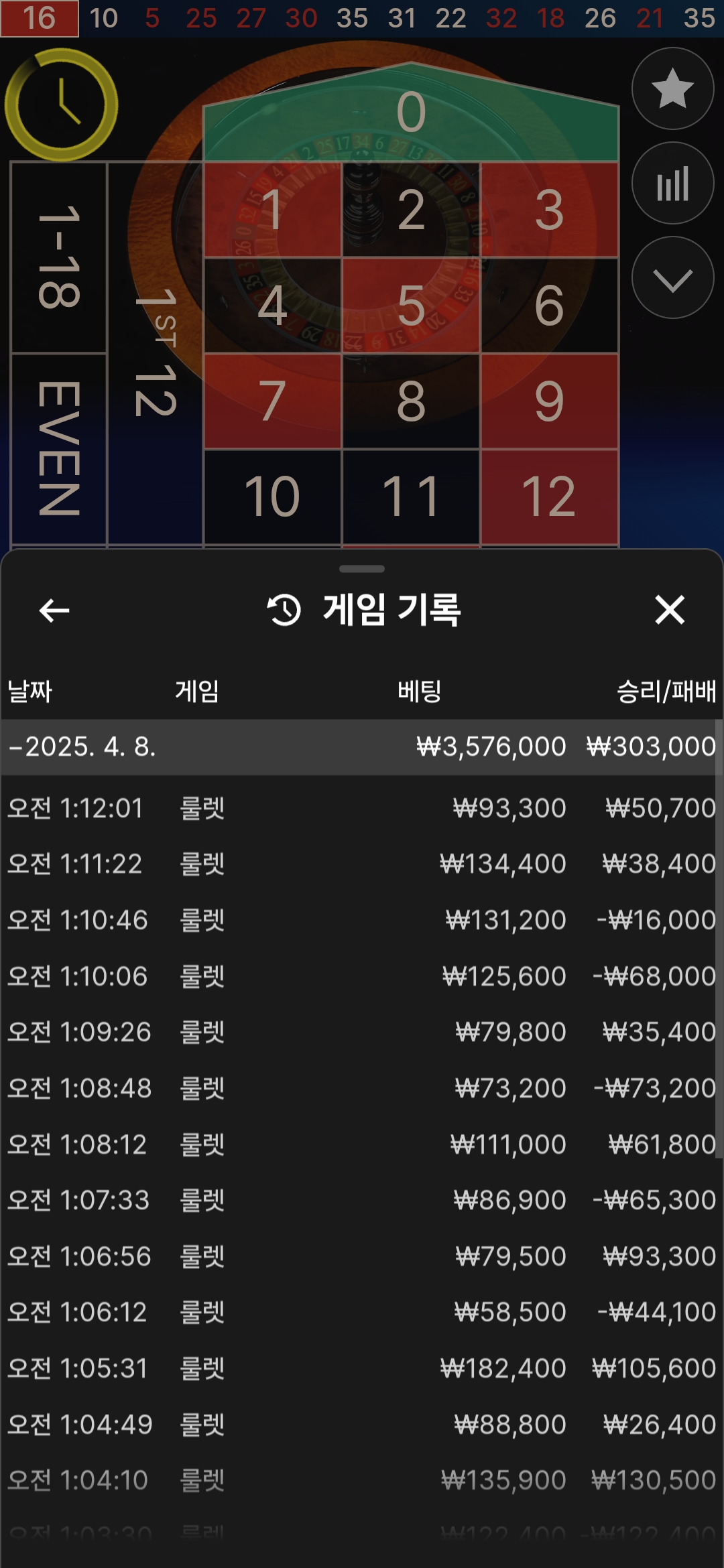Open the 오전 1:12:01 roulette record
The width and height of the screenshot is (724, 1568).
pyautogui.click(x=362, y=808)
